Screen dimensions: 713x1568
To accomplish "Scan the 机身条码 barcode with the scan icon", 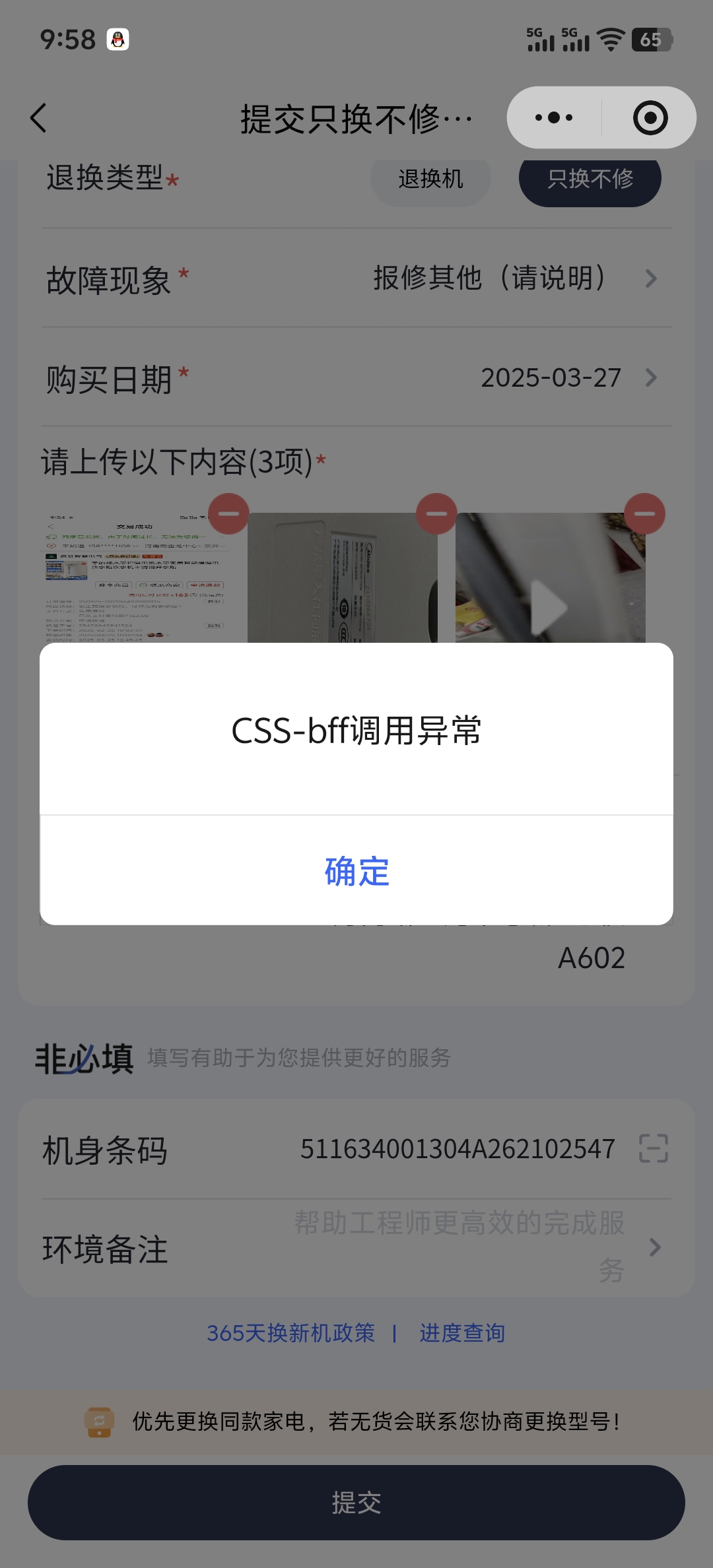I will (x=654, y=1148).
